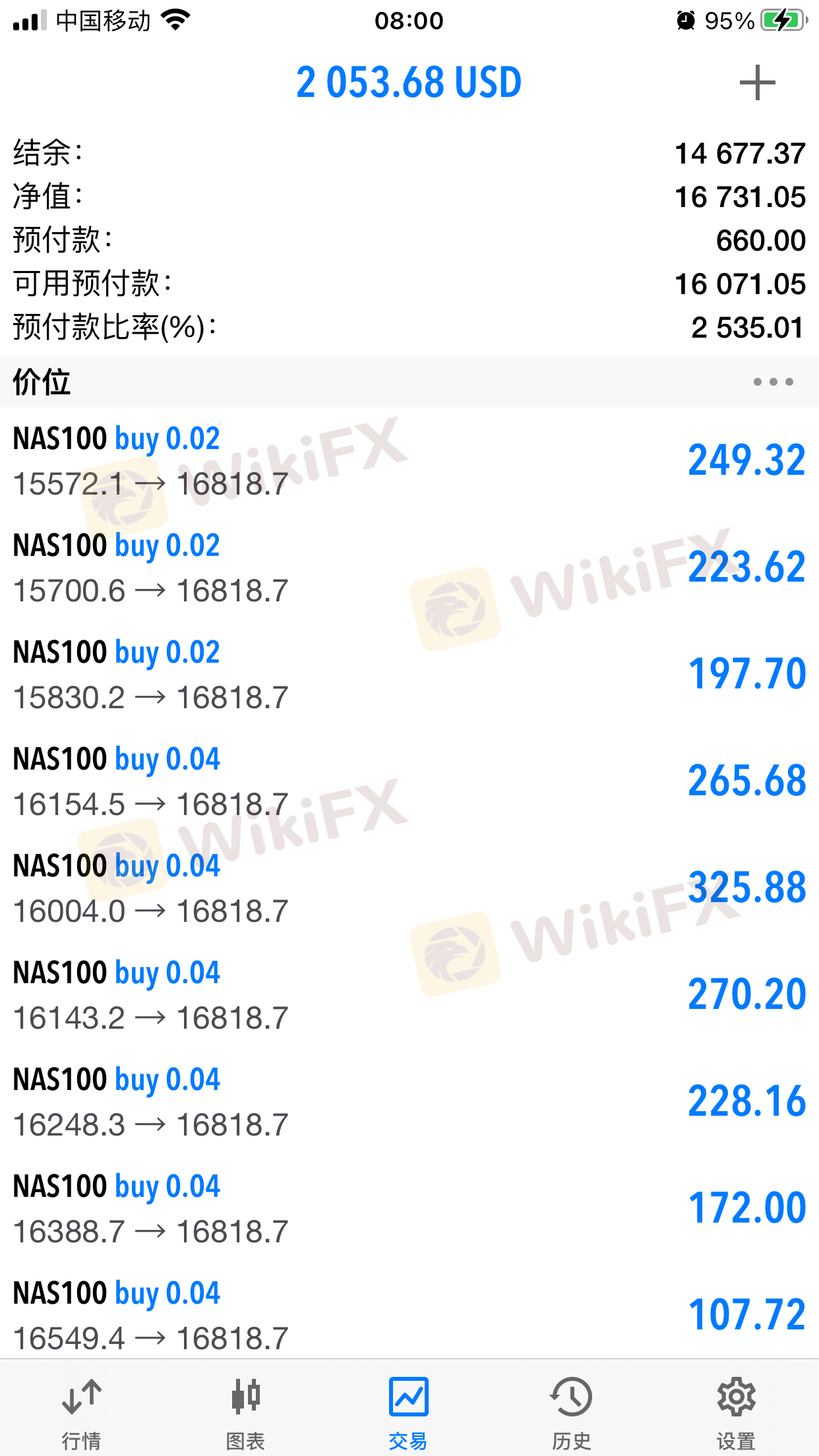Open NAS100 position opened at 15572.1
This screenshot has width=819, height=1456.
409,461
